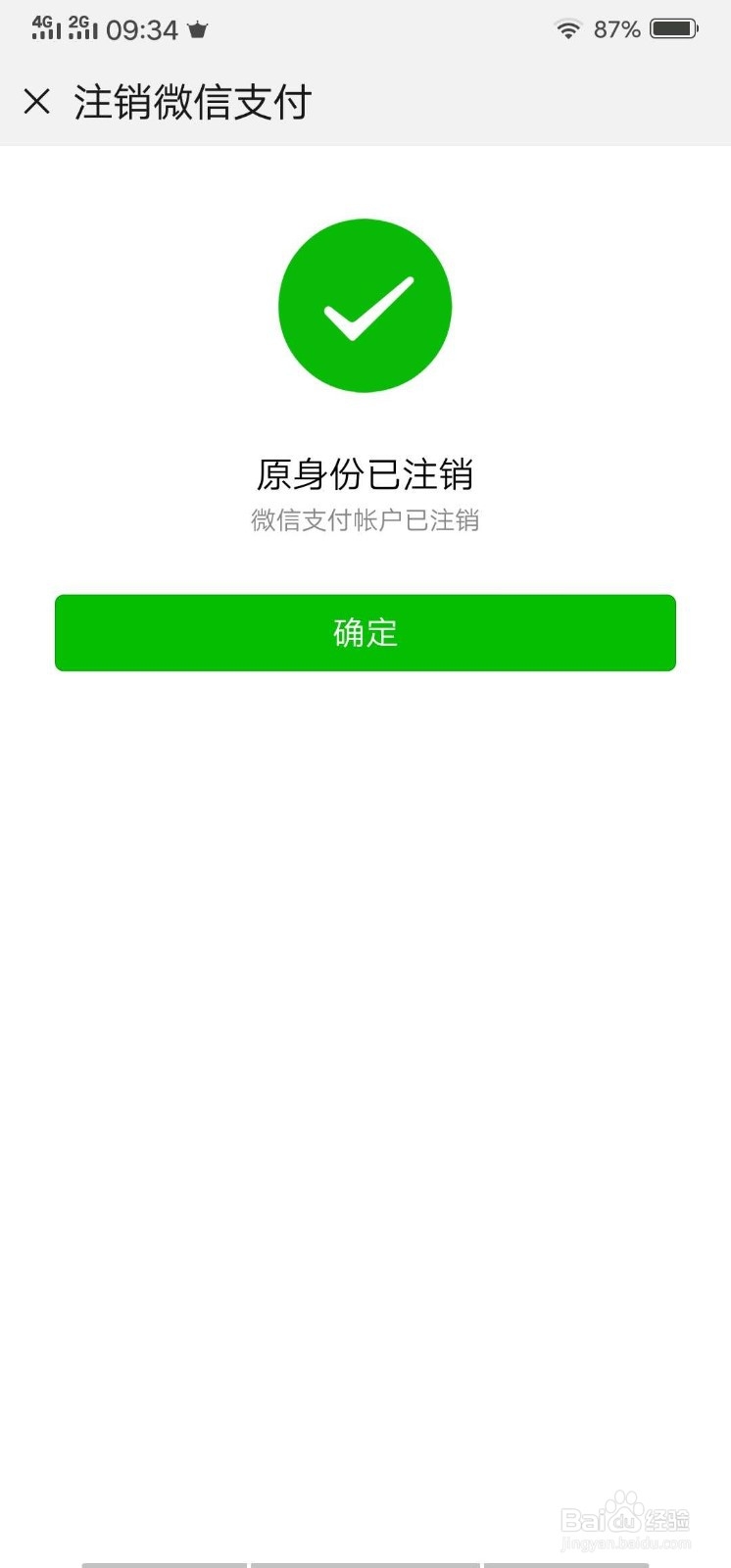
Task: Tap the green 确定 confirmation bar
Action: pyautogui.click(x=365, y=633)
